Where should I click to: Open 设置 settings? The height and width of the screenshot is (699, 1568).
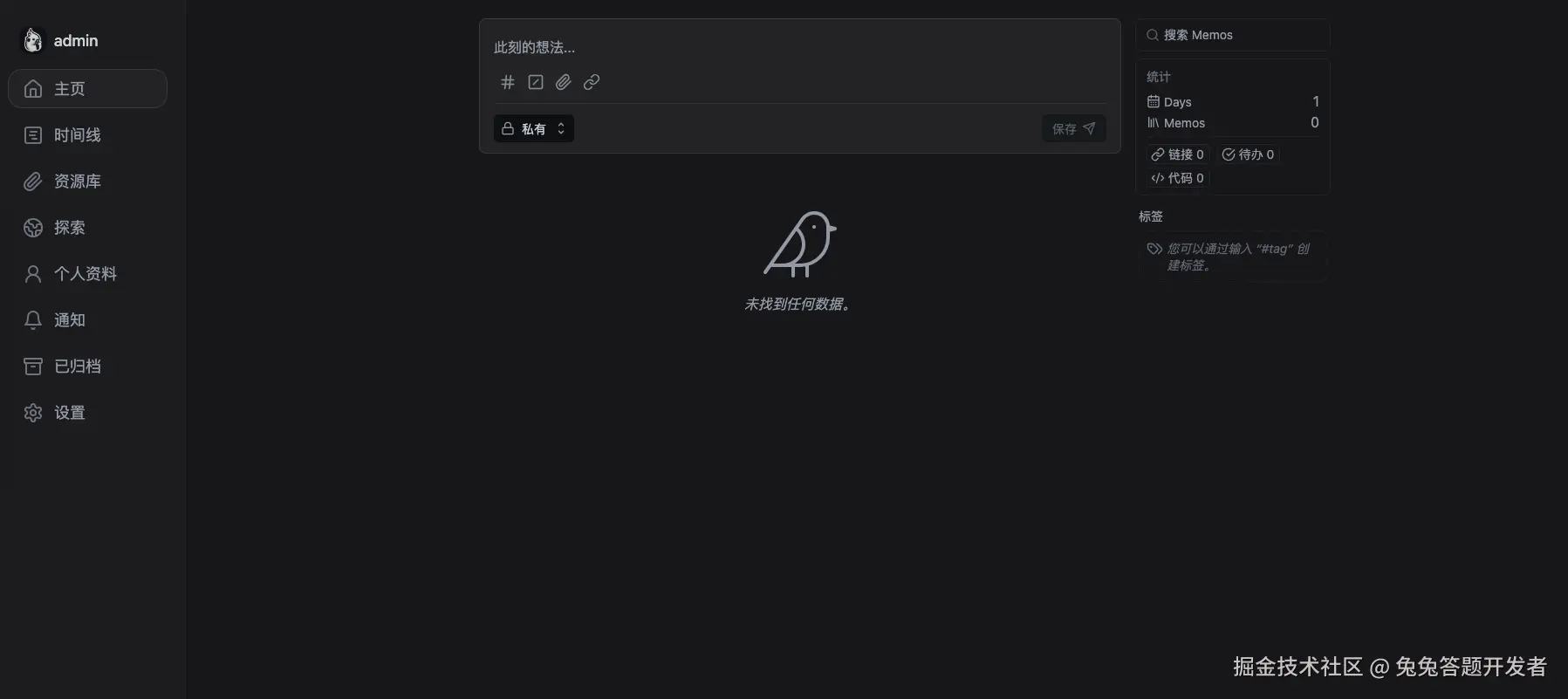(x=69, y=413)
